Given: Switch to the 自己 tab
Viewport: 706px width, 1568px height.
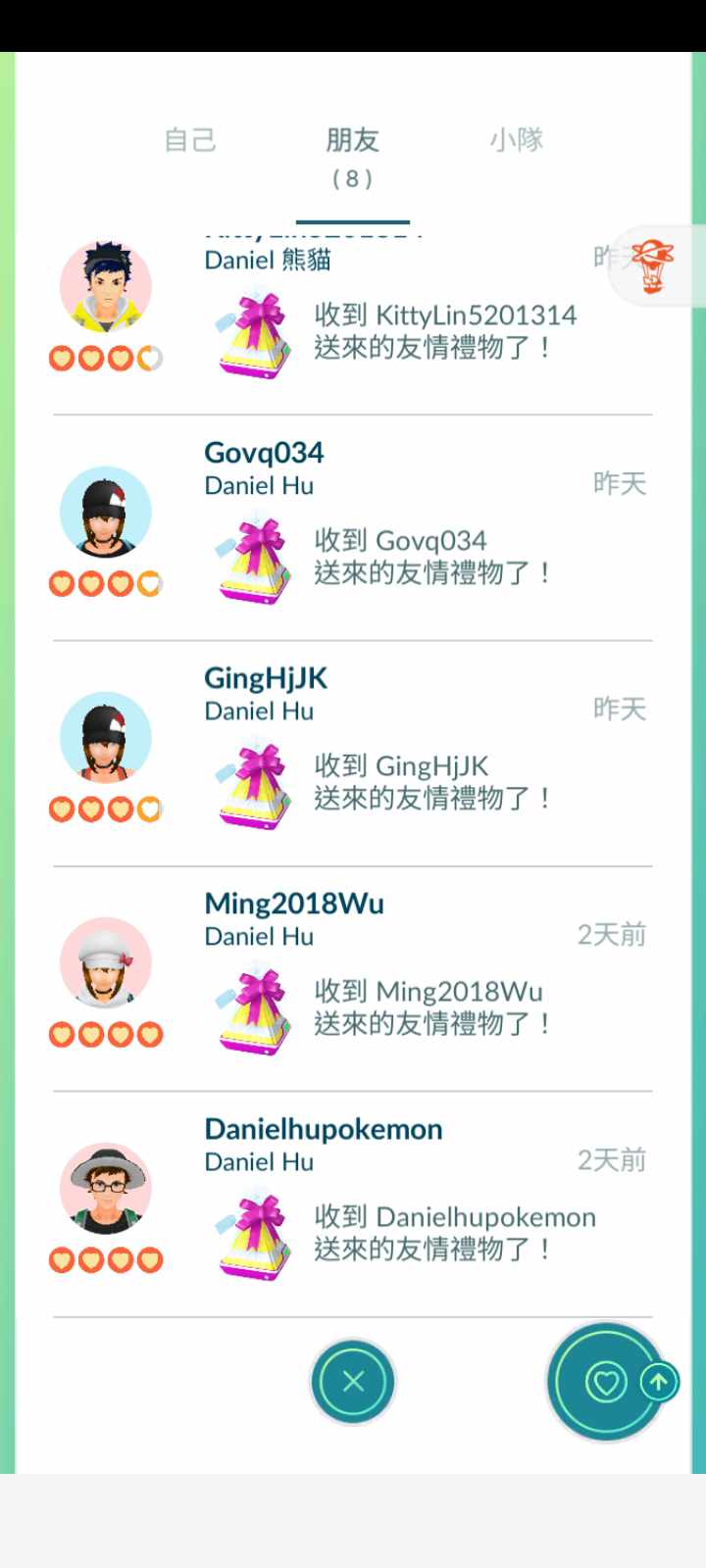Looking at the screenshot, I should [x=190, y=140].
